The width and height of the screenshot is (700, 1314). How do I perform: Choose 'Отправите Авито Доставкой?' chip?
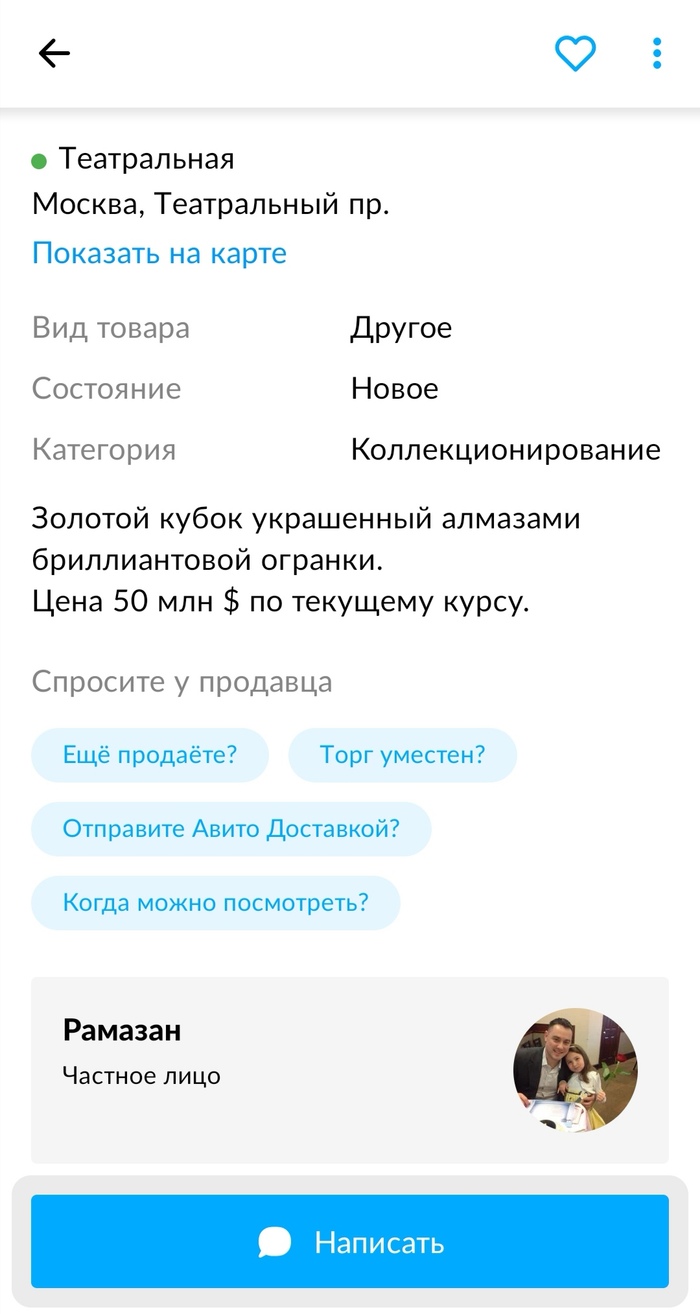point(231,829)
